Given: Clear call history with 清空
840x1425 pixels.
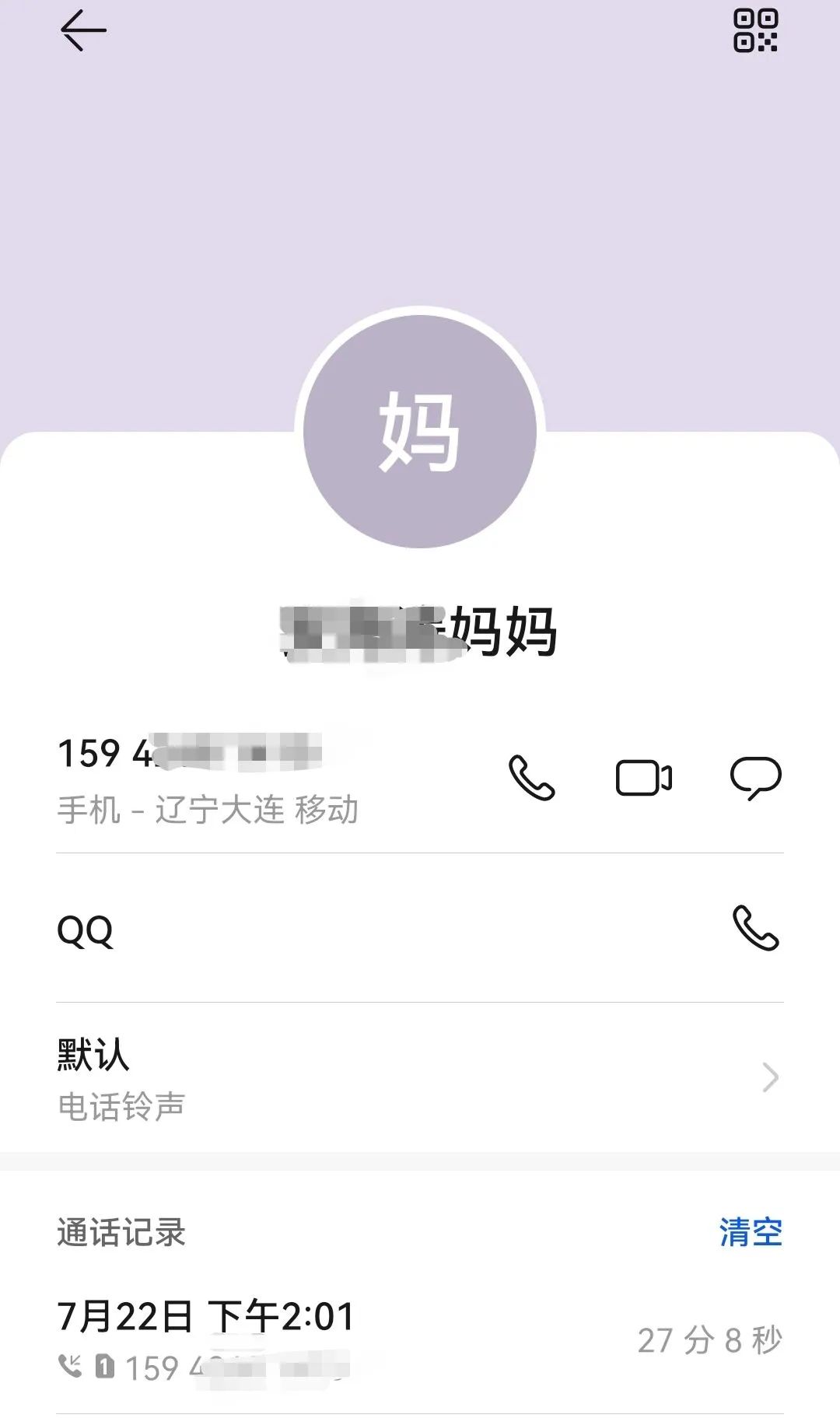Looking at the screenshot, I should (x=751, y=1232).
